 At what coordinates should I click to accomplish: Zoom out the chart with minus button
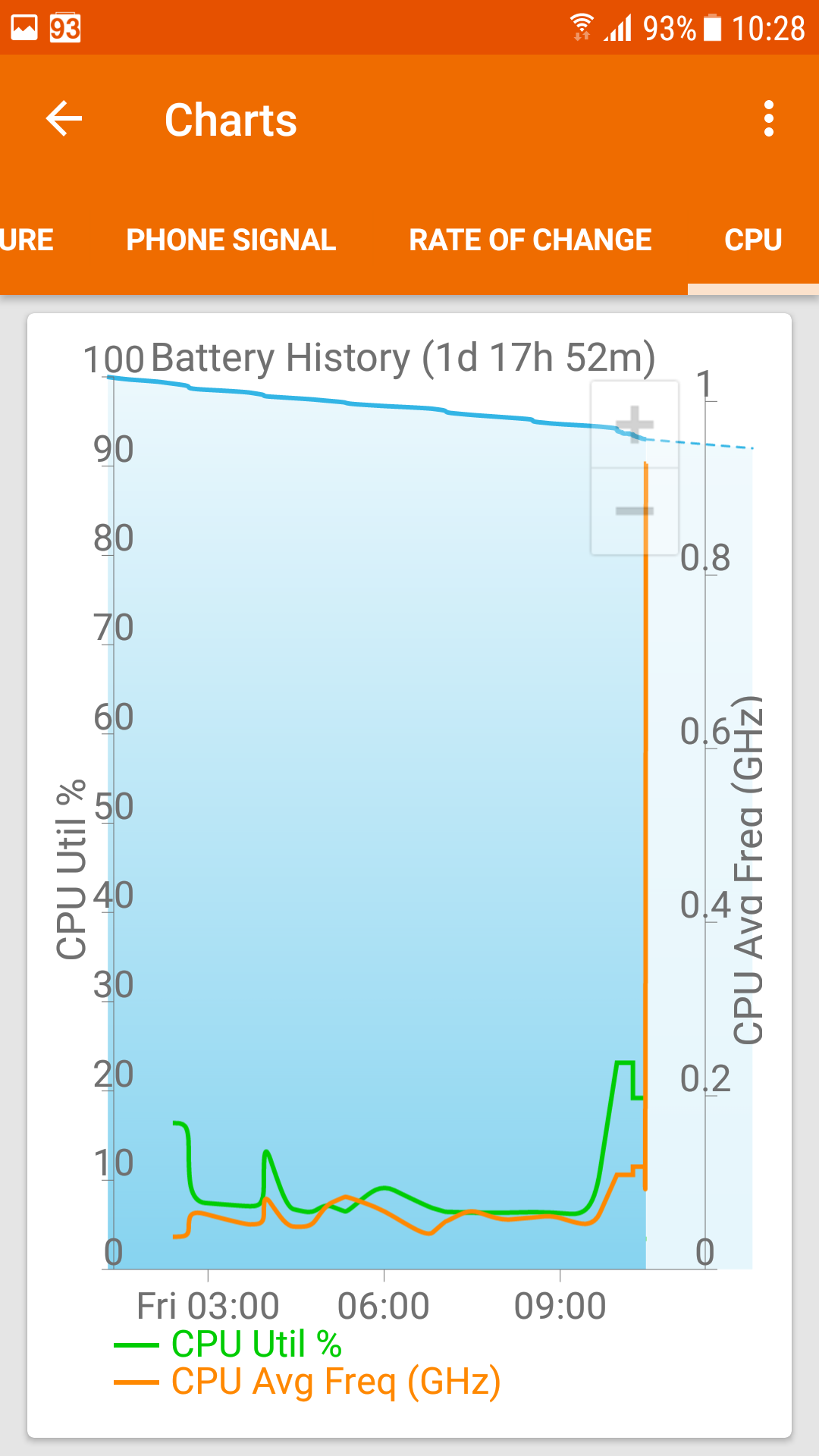point(635,511)
